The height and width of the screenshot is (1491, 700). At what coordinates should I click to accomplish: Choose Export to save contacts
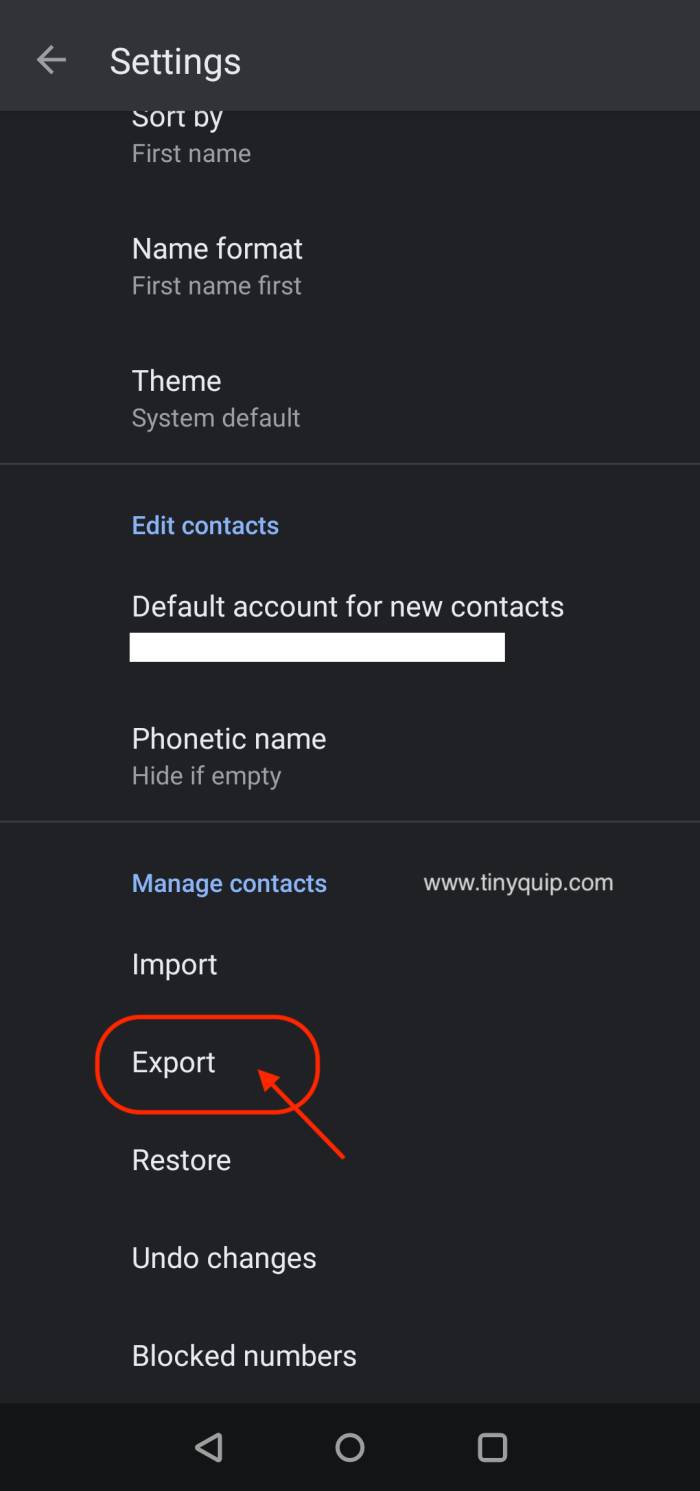[174, 1062]
